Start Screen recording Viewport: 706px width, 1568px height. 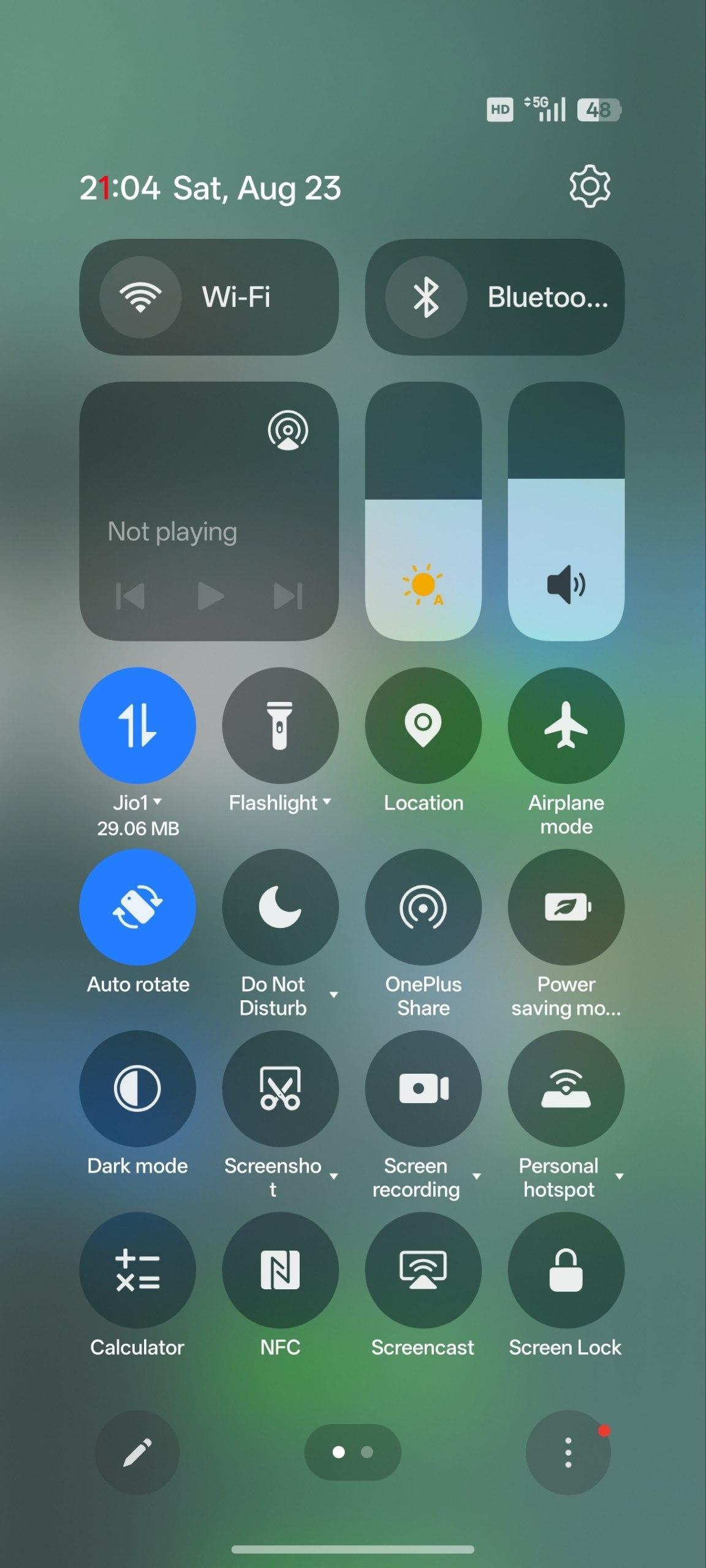[423, 1088]
